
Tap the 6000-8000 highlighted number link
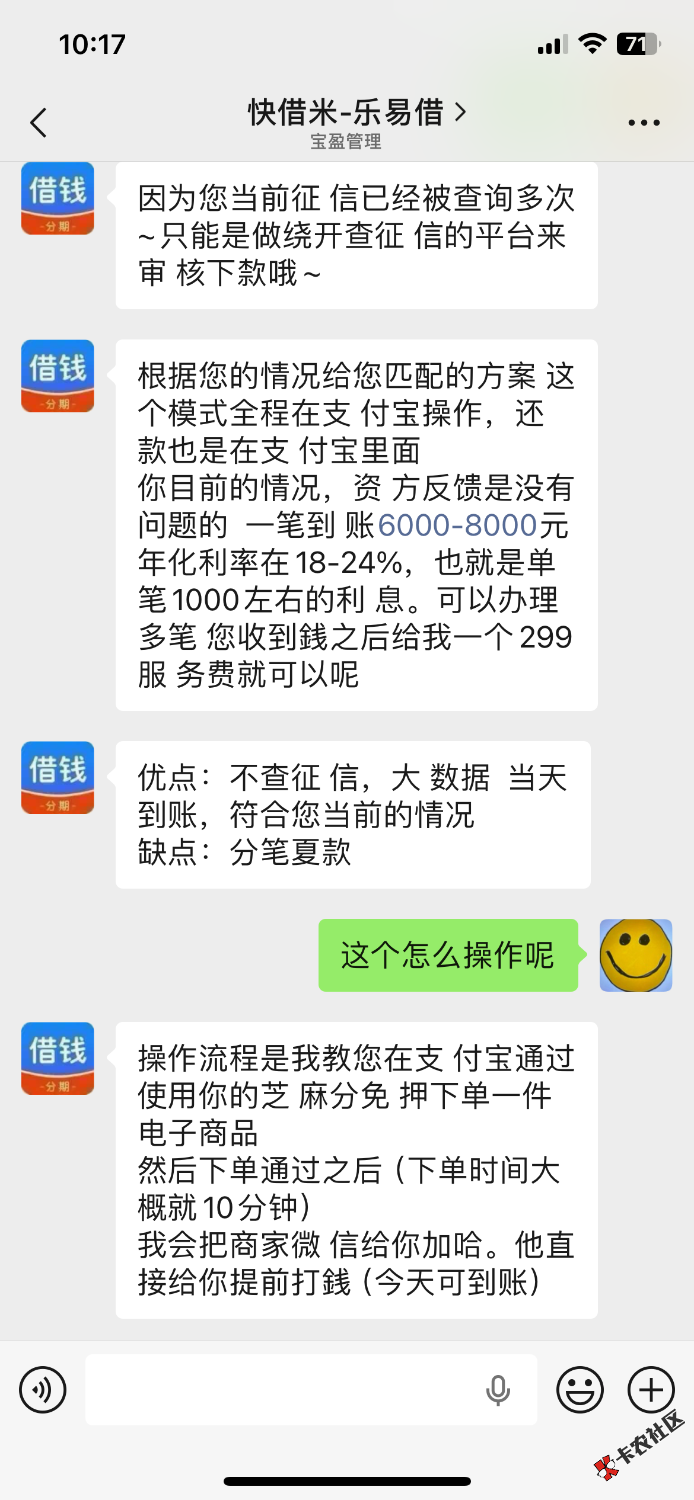click(x=458, y=524)
